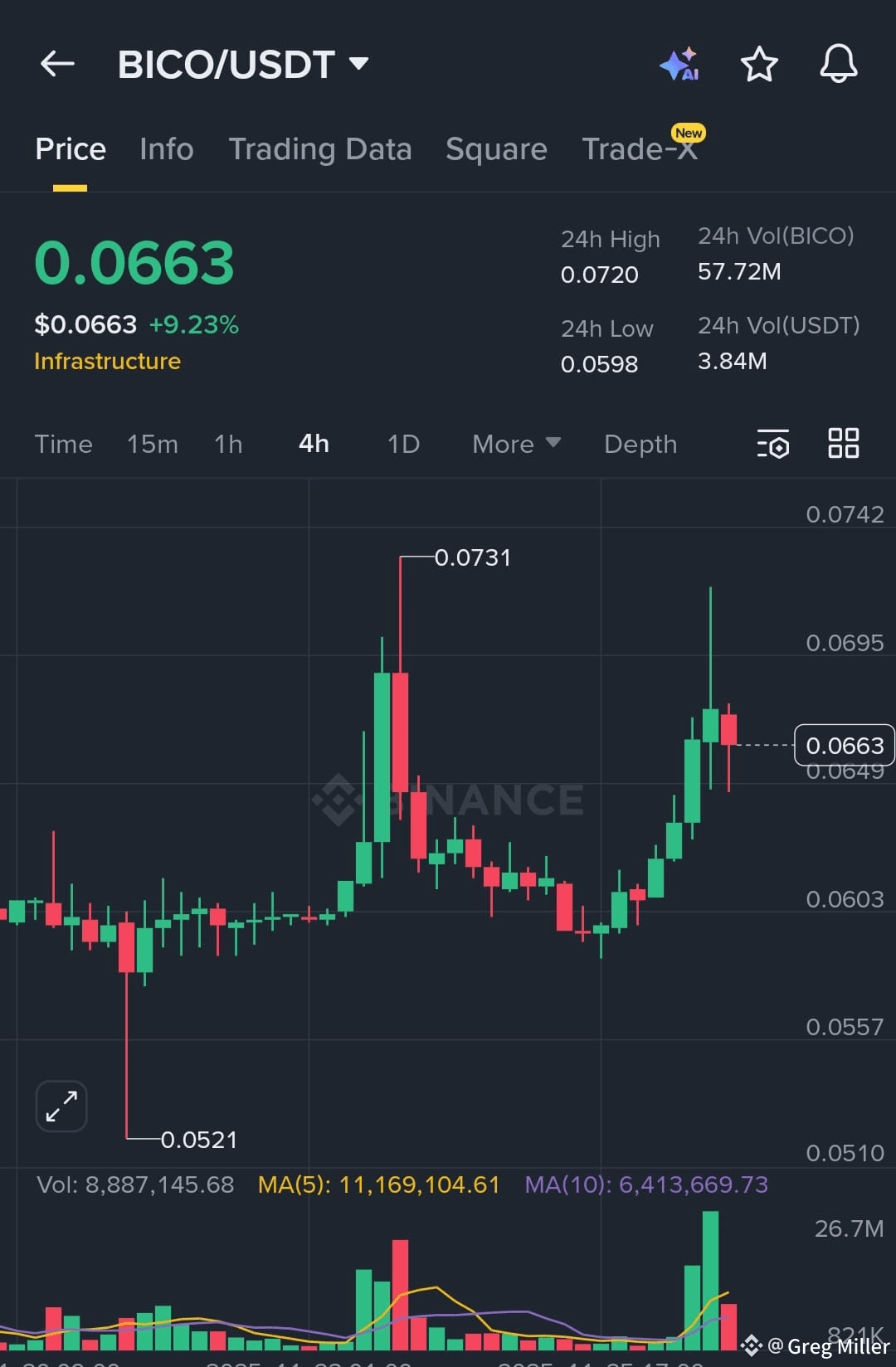Expand the More timeframes dropdown
Screen dimensions: 896x1367
point(515,445)
